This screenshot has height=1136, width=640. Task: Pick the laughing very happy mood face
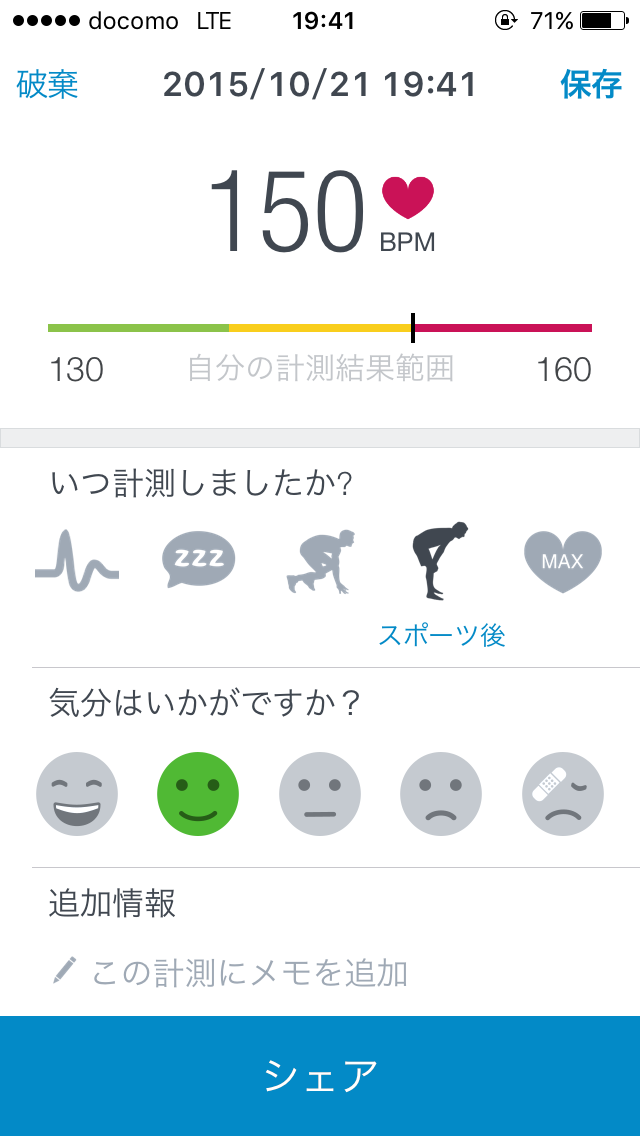[x=77, y=793]
